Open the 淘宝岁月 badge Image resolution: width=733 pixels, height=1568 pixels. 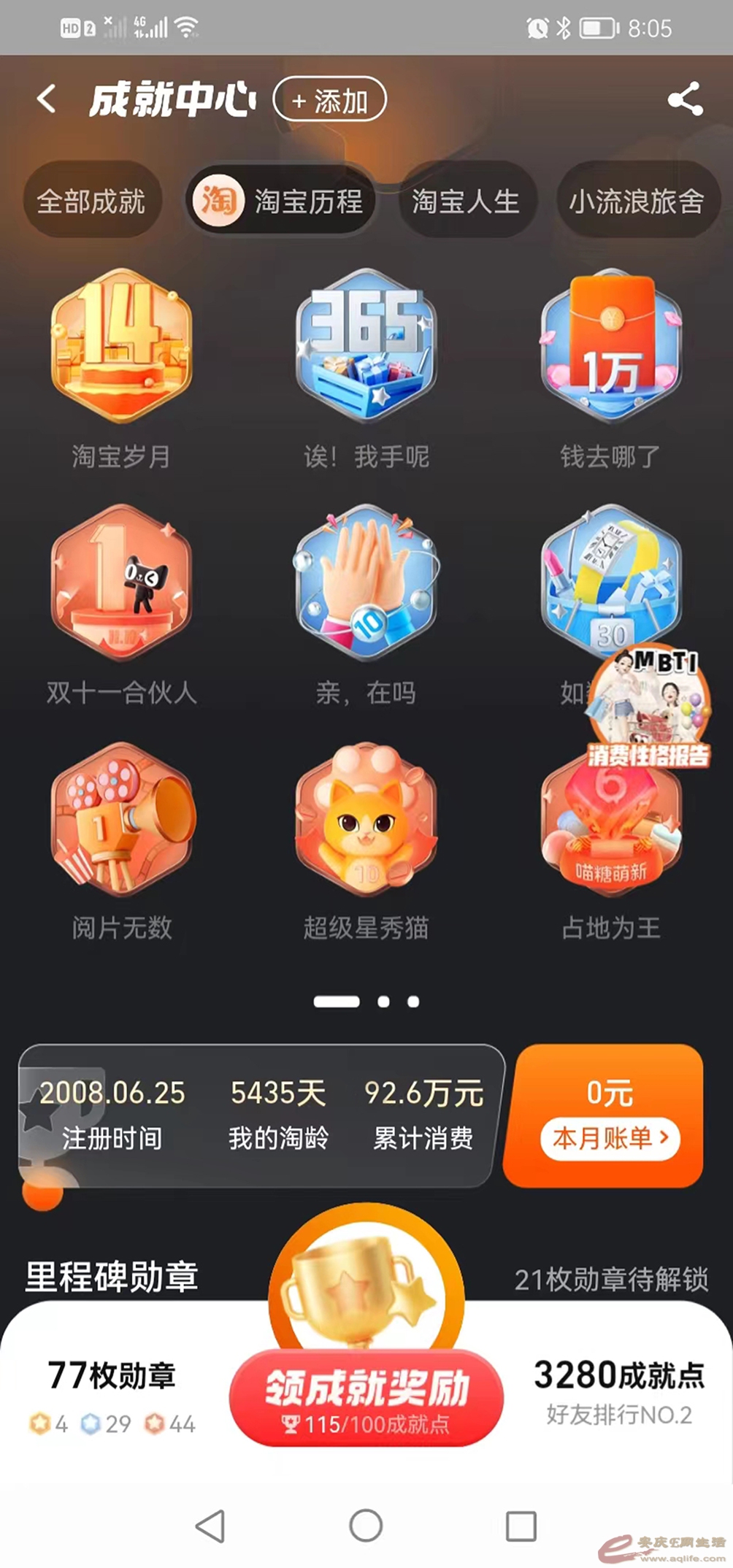point(121,346)
